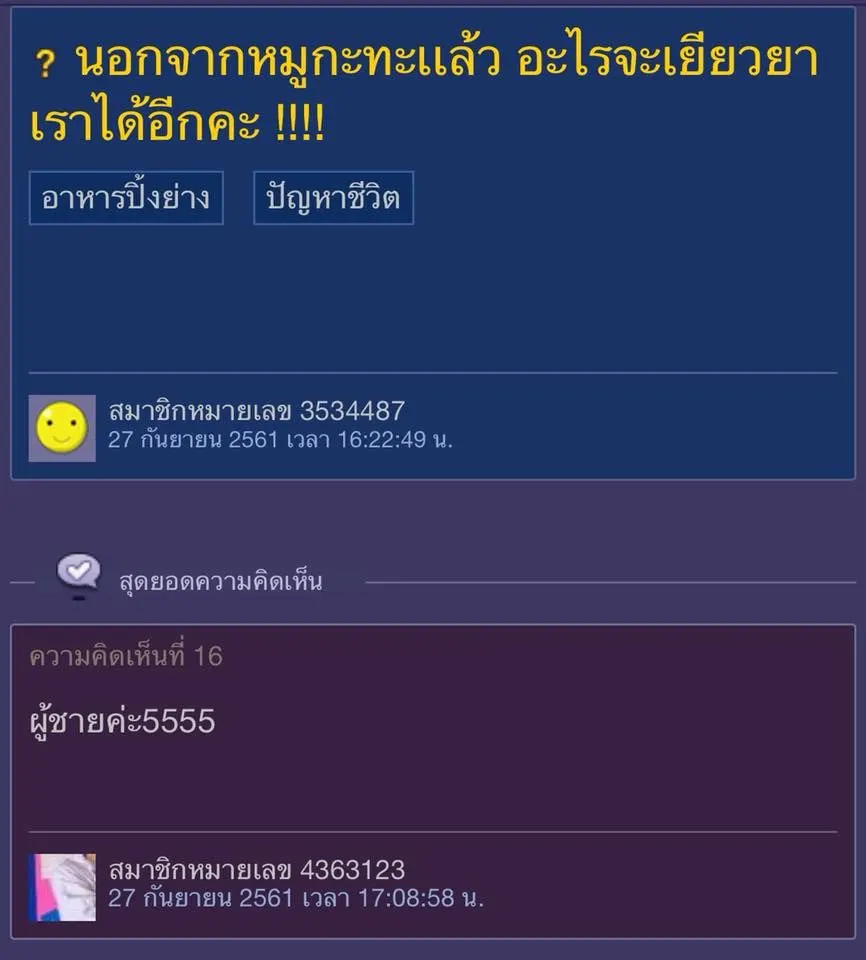The height and width of the screenshot is (960, 866).
Task: Tap the smiley avatar of the poster
Action: click(x=62, y=428)
